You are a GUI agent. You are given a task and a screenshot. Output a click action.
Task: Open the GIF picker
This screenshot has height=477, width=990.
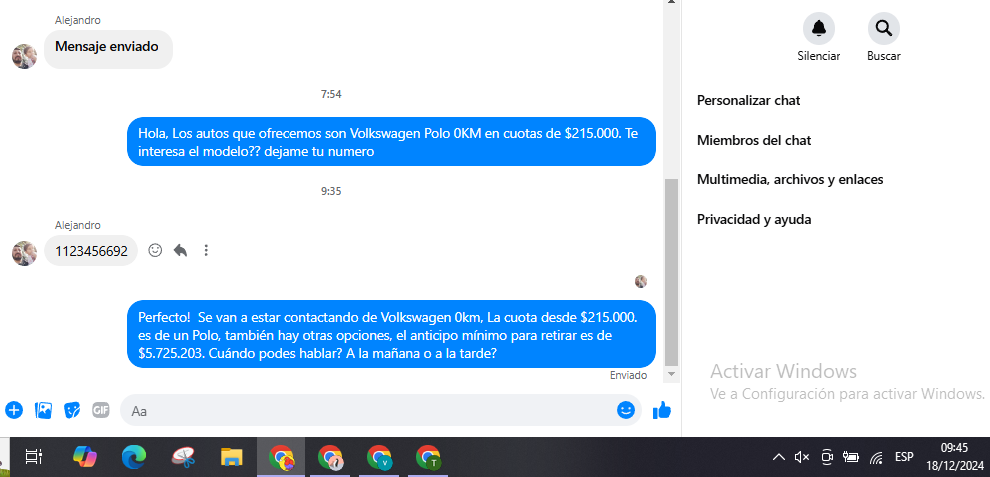(100, 410)
